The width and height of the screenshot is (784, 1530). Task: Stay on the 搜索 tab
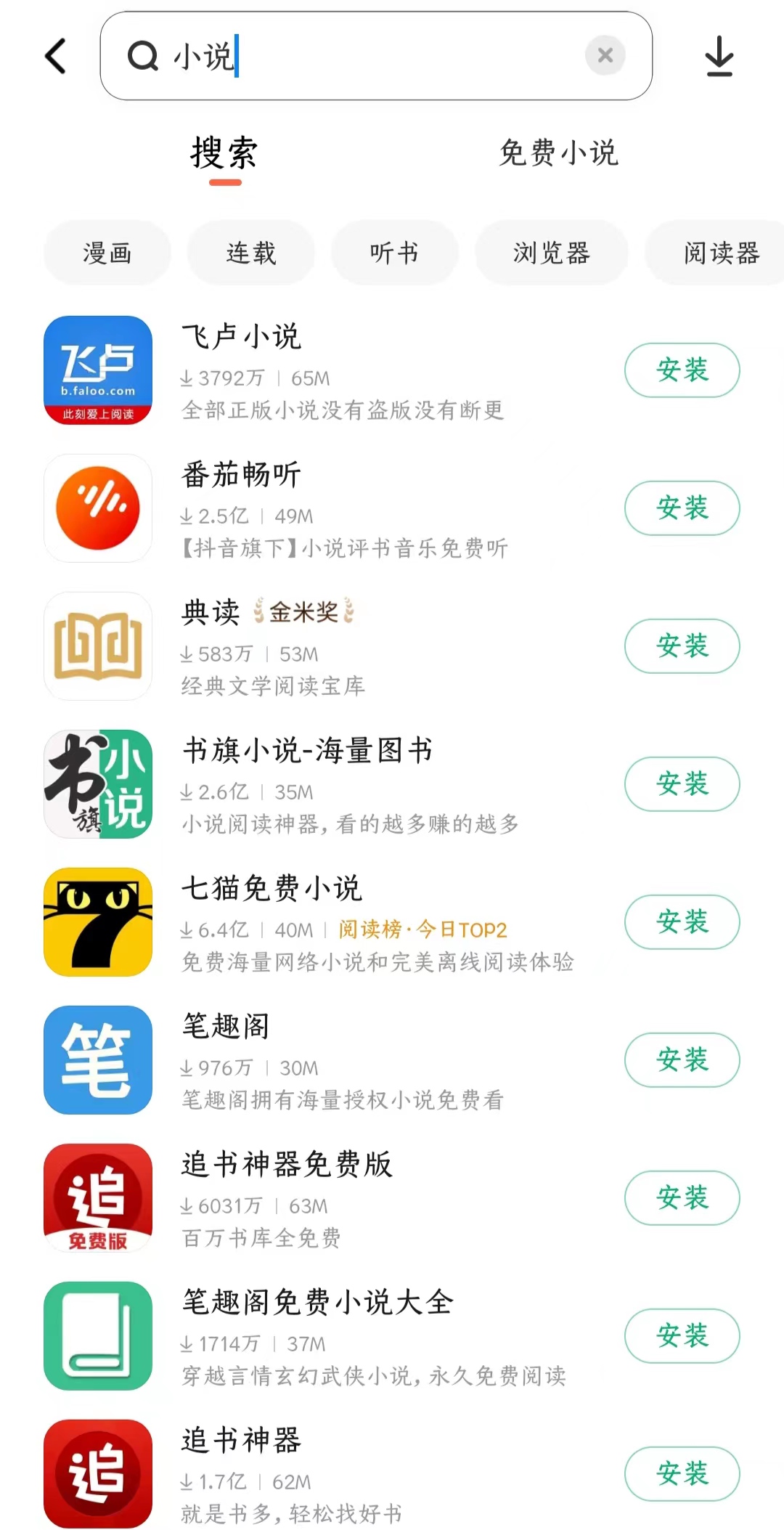coord(224,154)
